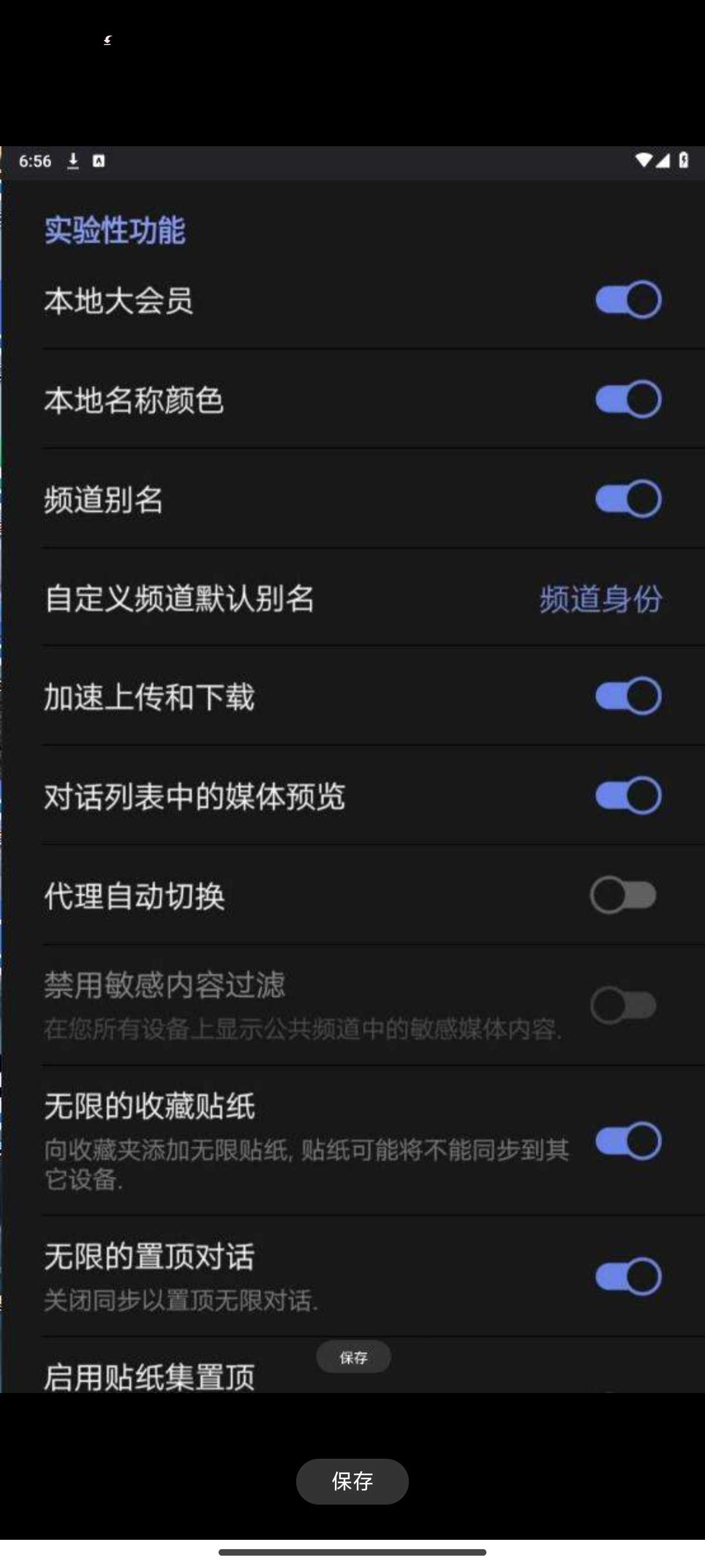Tap the 保存 button below the image

352,1481
